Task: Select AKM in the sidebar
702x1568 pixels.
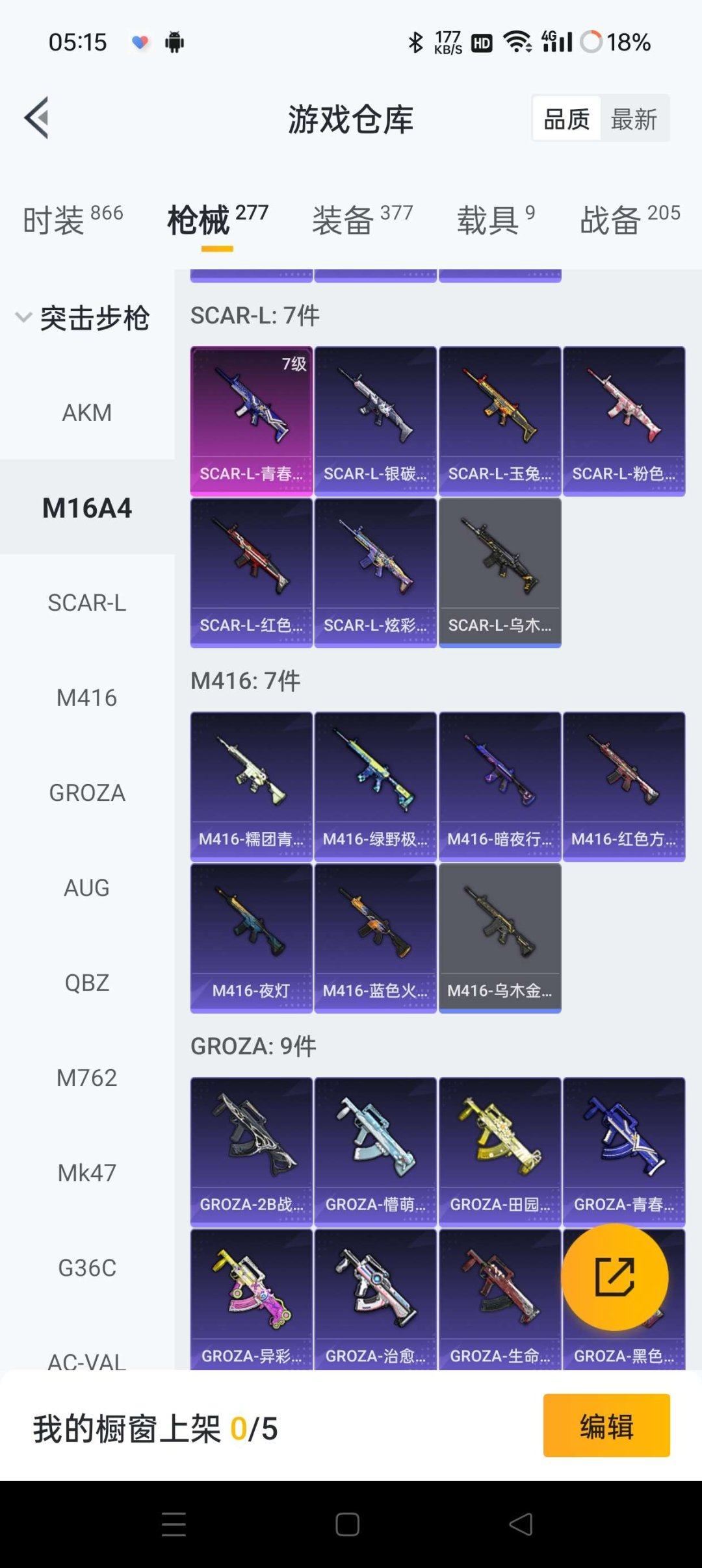Action: tap(87, 412)
